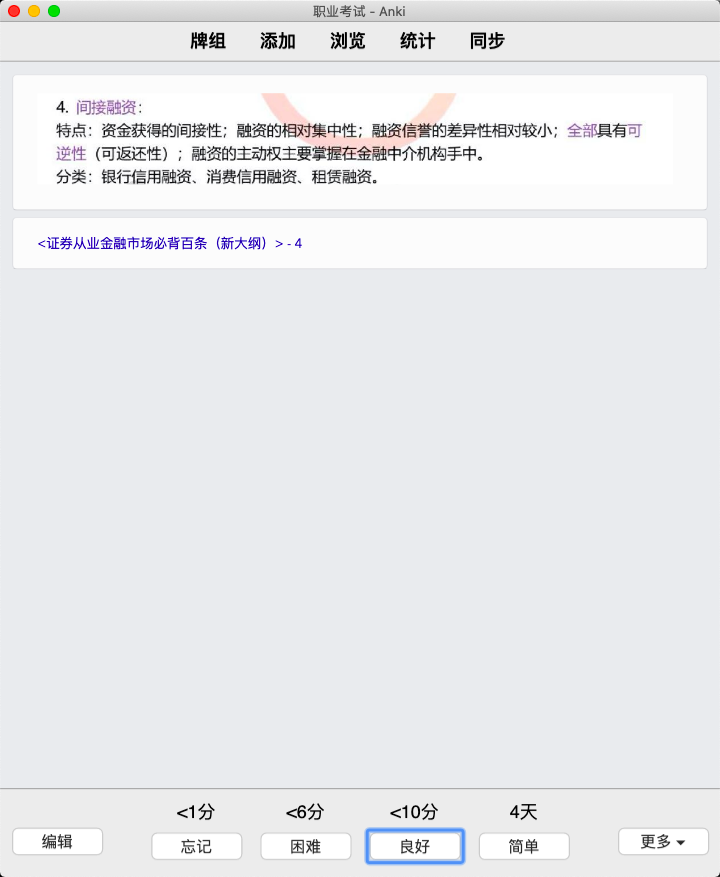Maximize the Anki window
720x877 pixels.
(x=54, y=11)
